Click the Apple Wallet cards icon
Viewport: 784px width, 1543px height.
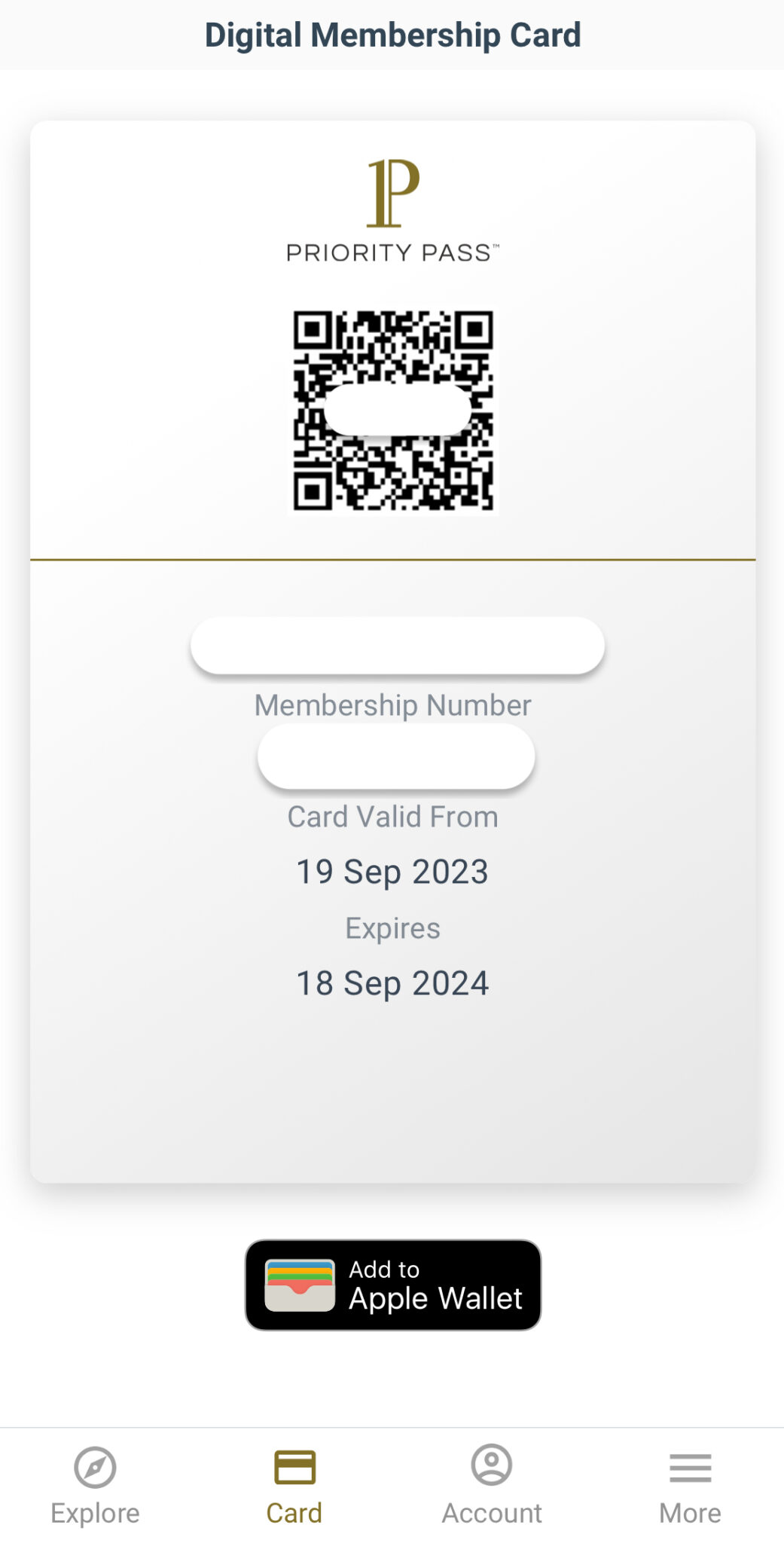pos(301,1285)
